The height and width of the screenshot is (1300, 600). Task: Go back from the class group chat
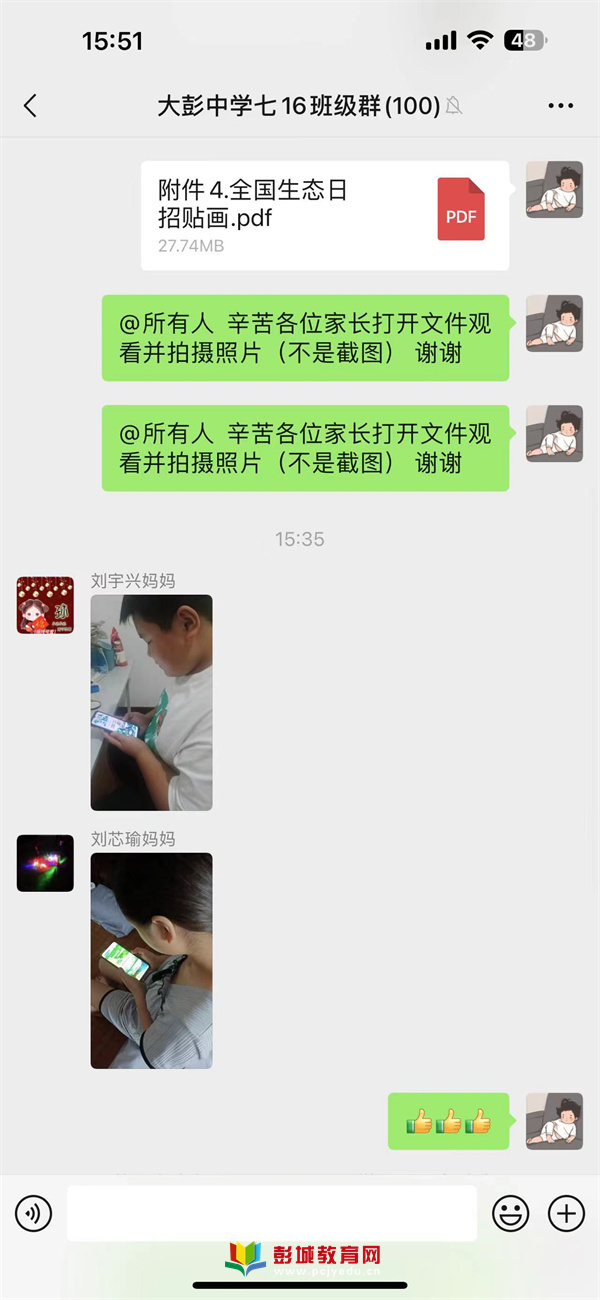pos(30,106)
